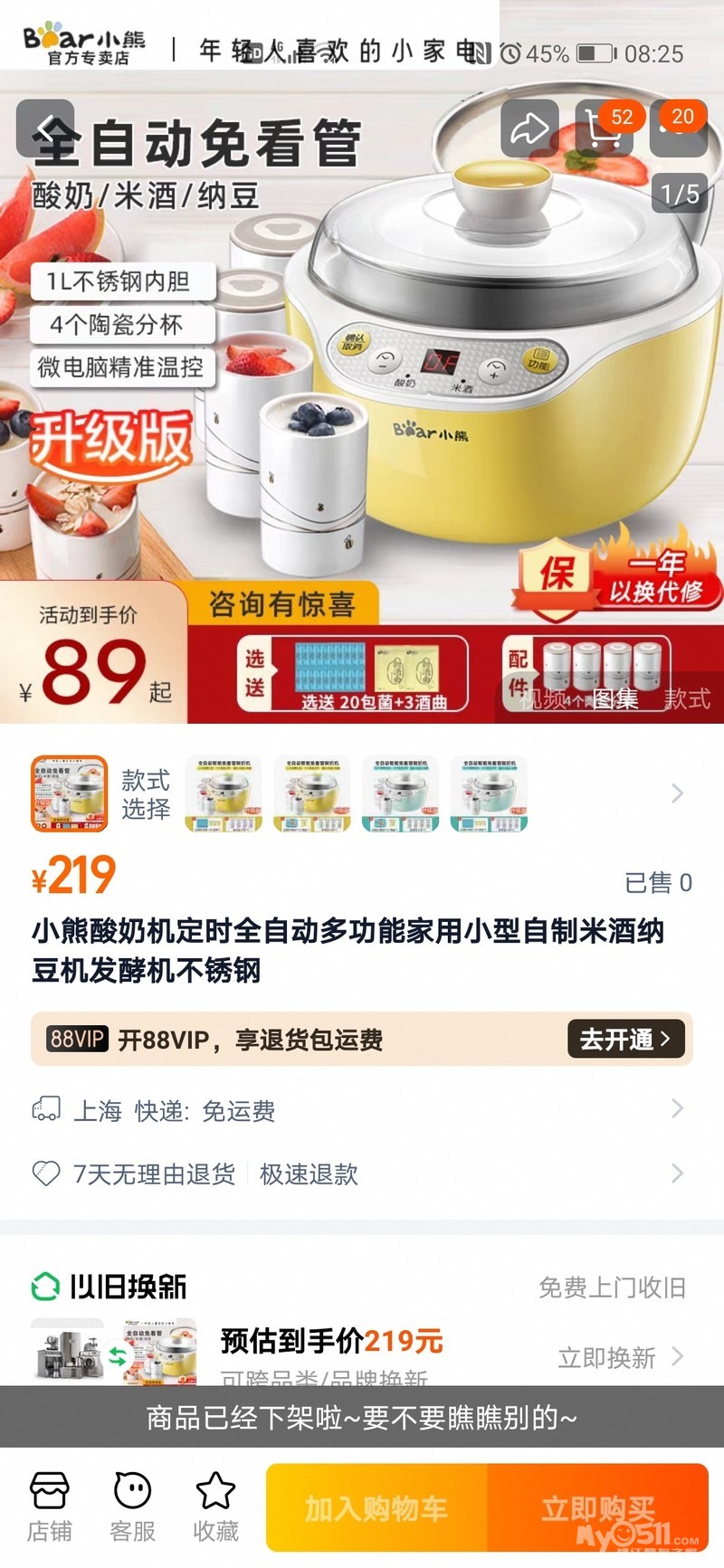Open the shopping cart icon
The width and height of the screenshot is (724, 1568).
click(x=604, y=128)
